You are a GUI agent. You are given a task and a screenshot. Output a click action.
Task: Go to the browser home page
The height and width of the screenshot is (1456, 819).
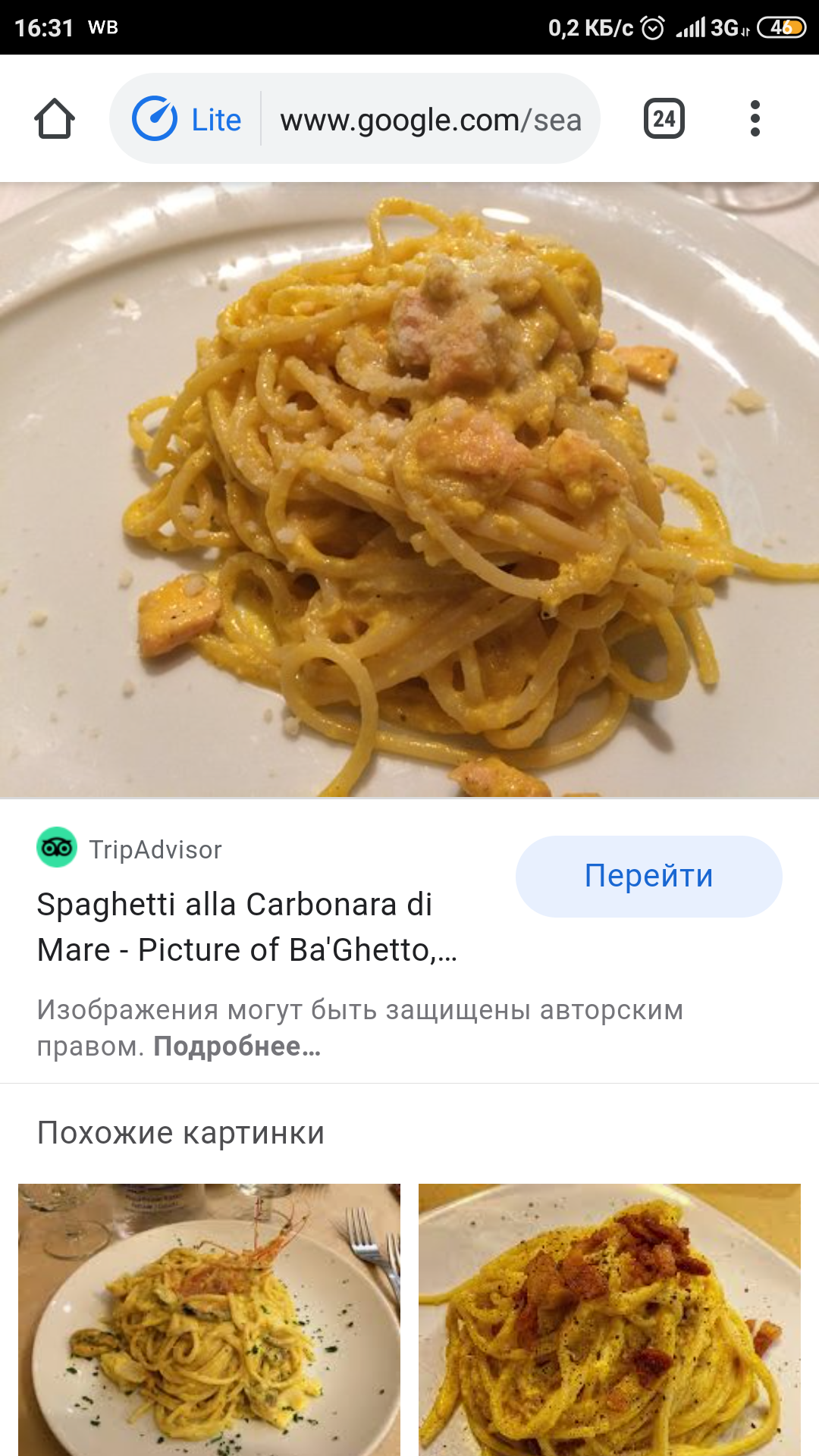click(55, 119)
